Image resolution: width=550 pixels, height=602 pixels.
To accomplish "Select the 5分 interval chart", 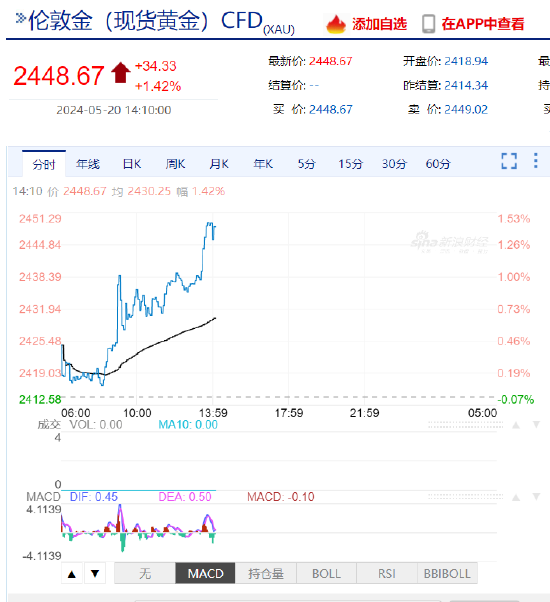I will (307, 164).
